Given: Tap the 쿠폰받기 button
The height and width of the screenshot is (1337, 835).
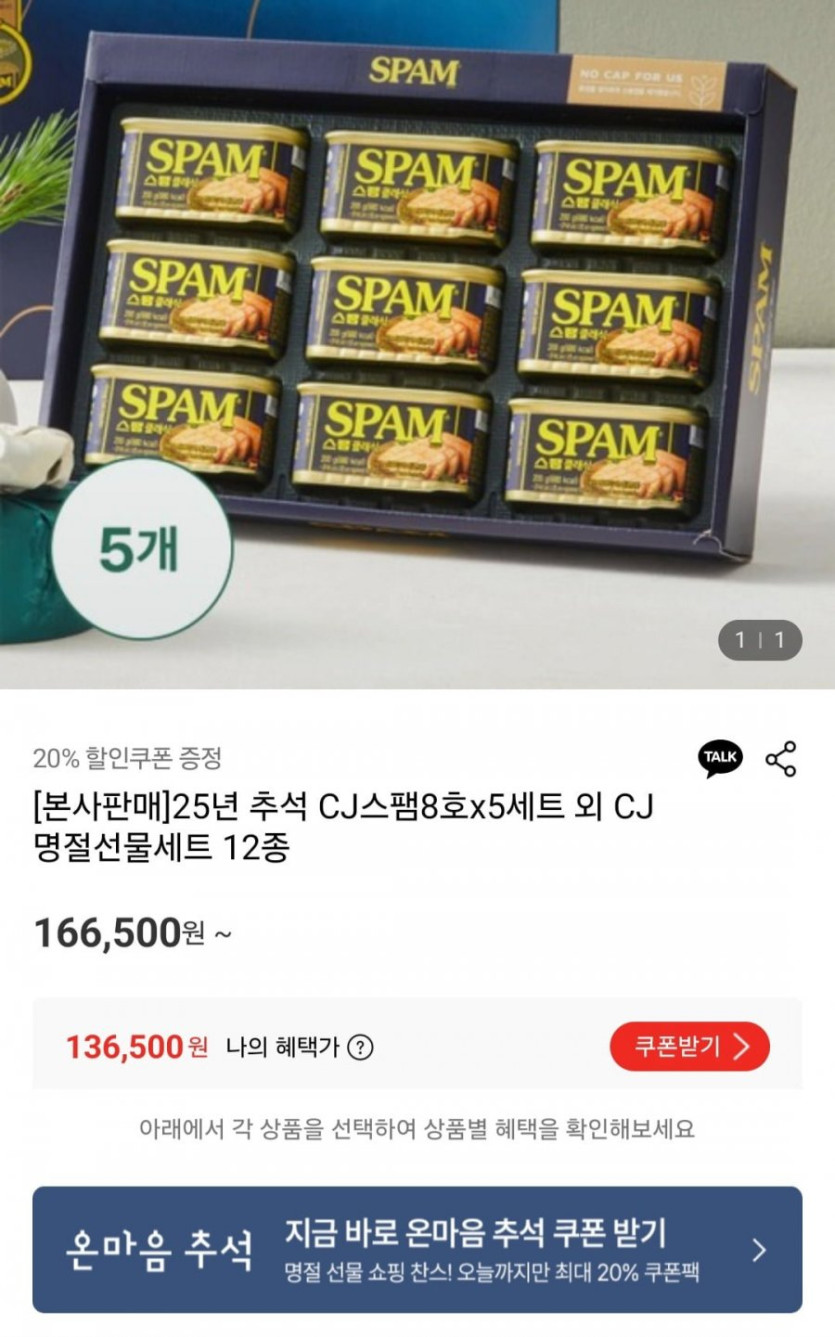Looking at the screenshot, I should pos(690,1046).
